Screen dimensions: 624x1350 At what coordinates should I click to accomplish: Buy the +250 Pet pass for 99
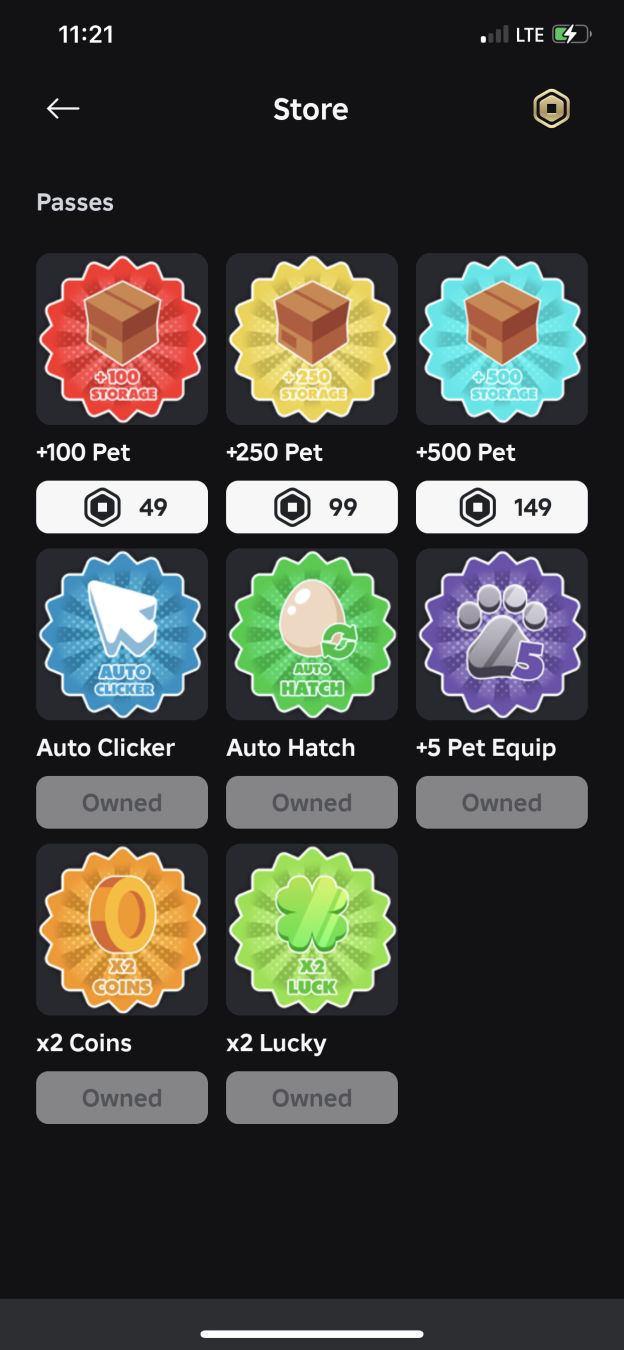point(312,507)
